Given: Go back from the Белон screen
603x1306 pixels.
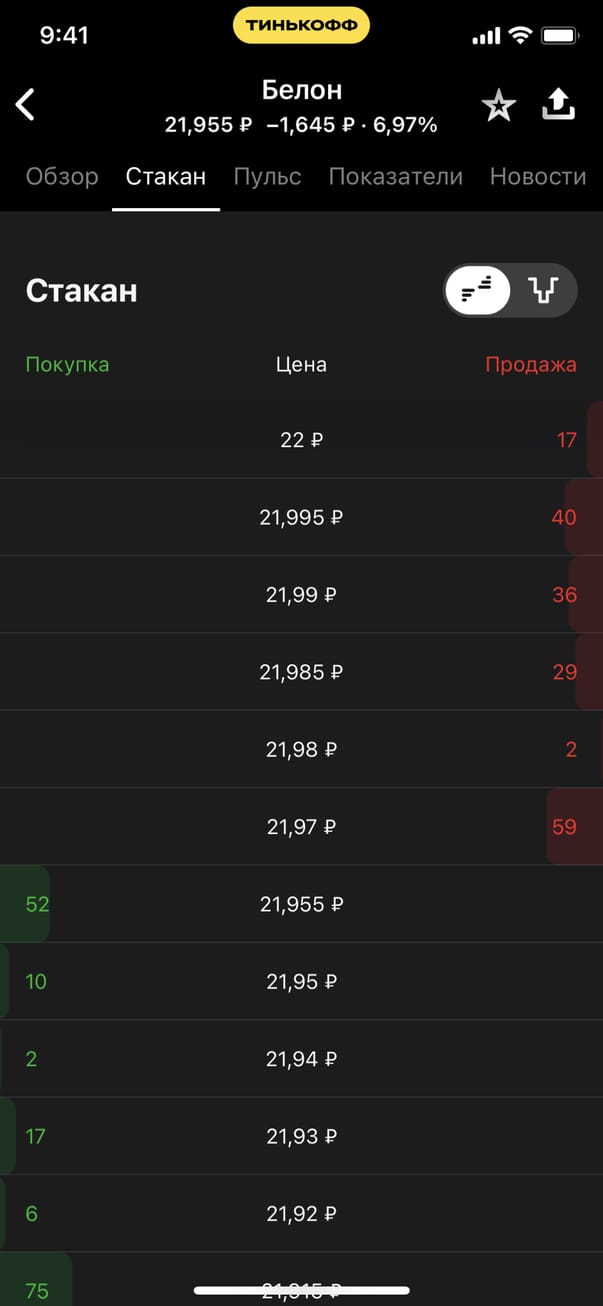Looking at the screenshot, I should pyautogui.click(x=26, y=105).
